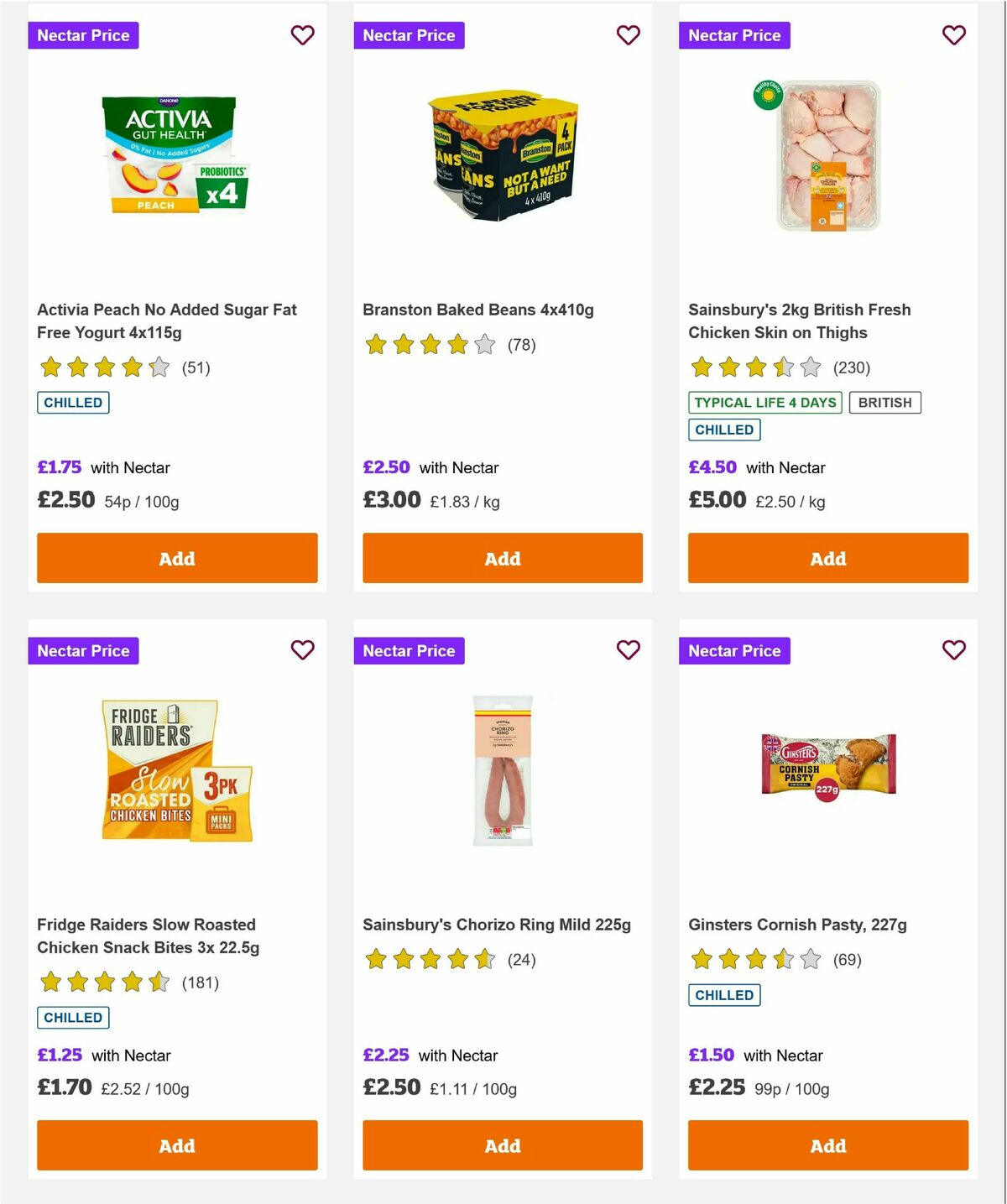1007x1204 pixels.
Task: Favourite the Branston Baked Beans product
Action: coord(628,35)
